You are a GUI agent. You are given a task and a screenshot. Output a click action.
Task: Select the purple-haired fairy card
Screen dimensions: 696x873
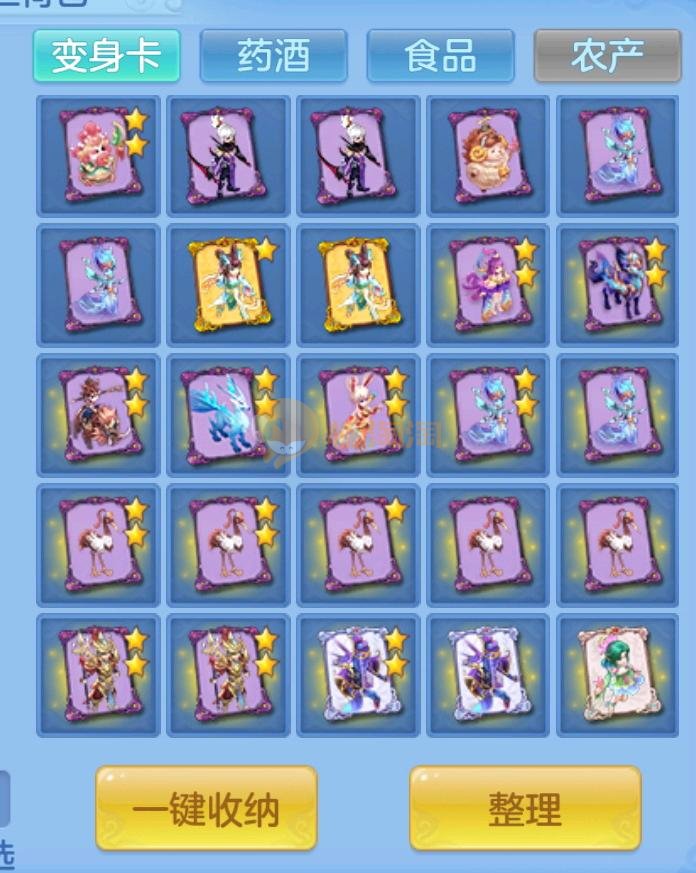[x=488, y=285]
